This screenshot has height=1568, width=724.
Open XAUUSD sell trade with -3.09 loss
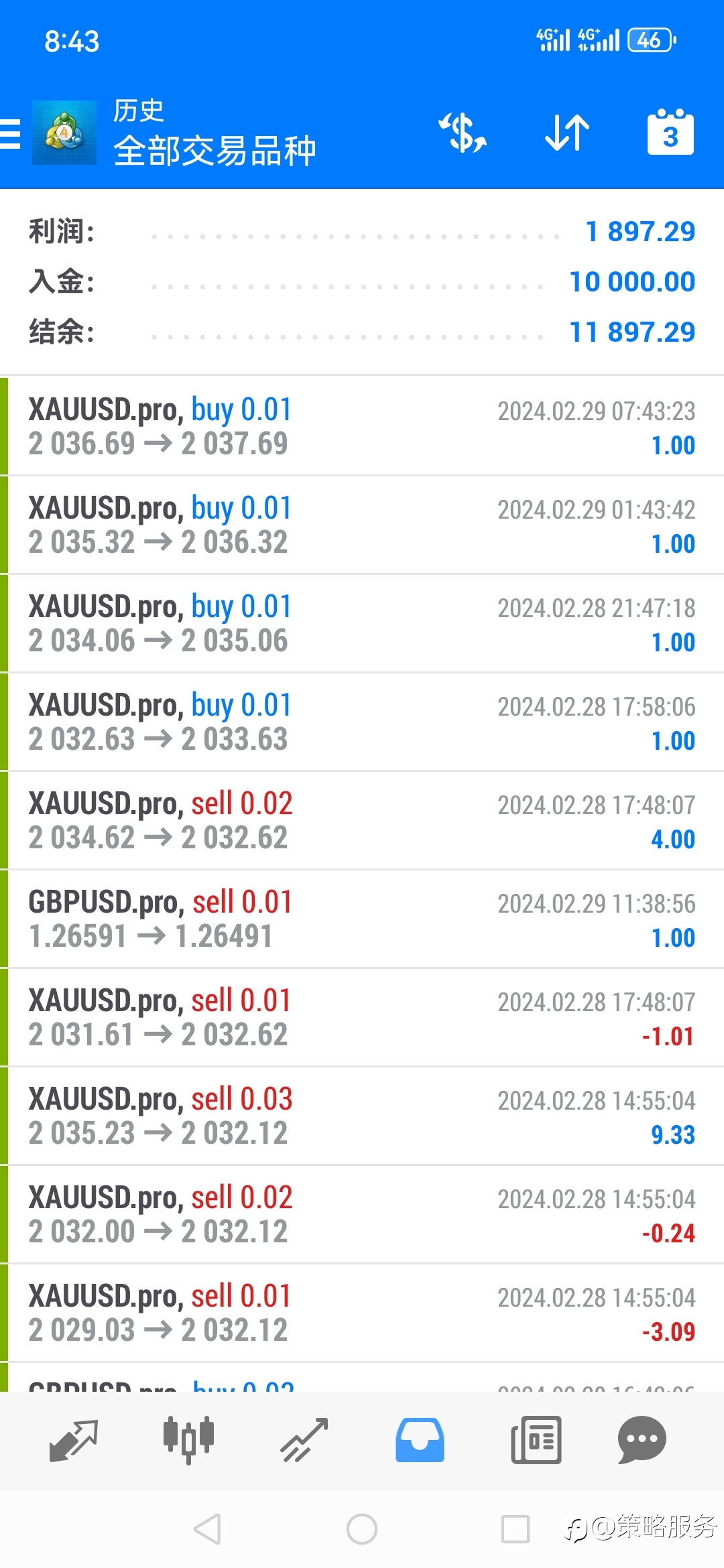click(x=362, y=1313)
